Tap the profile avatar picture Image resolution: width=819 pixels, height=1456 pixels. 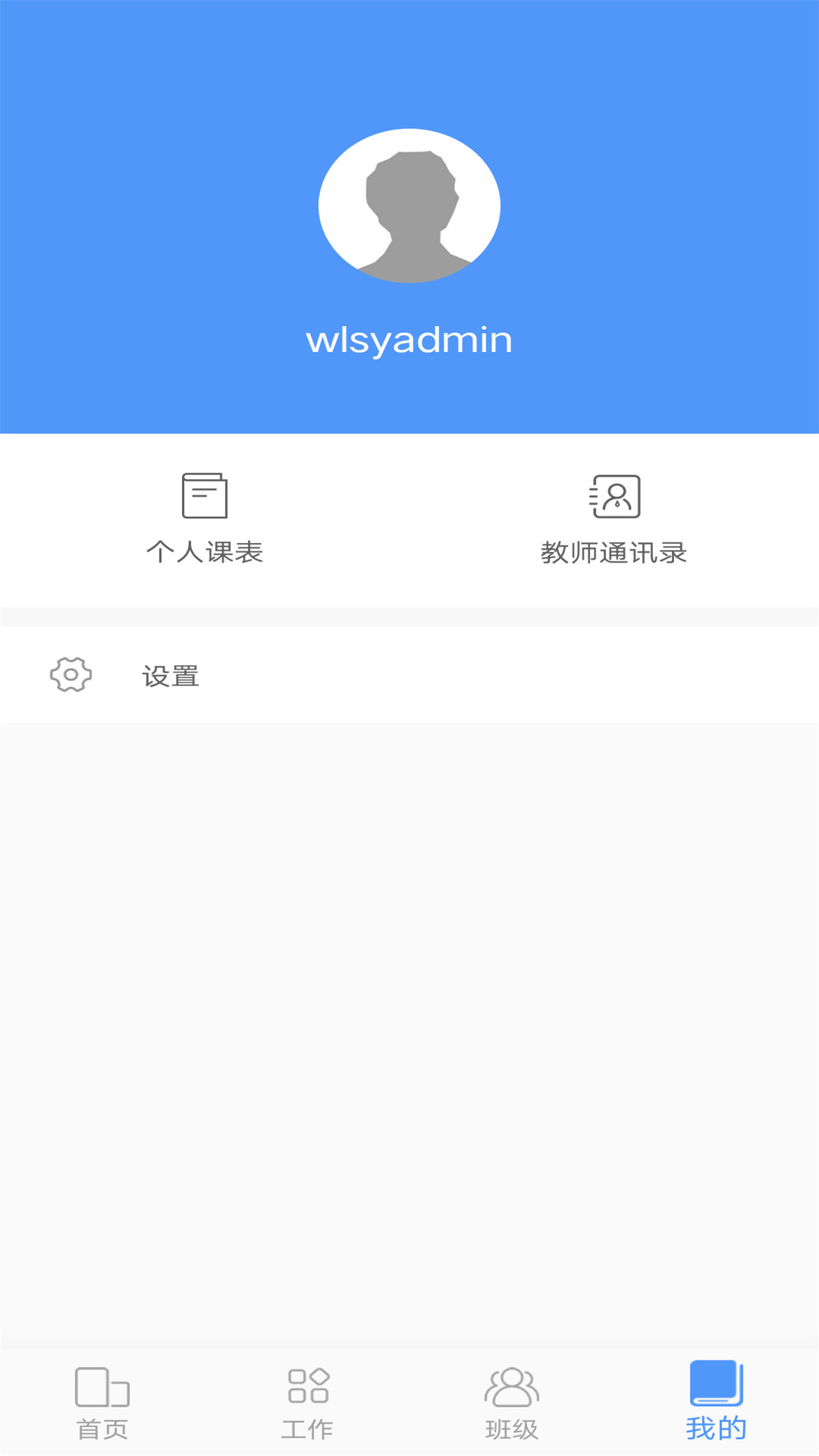(409, 206)
